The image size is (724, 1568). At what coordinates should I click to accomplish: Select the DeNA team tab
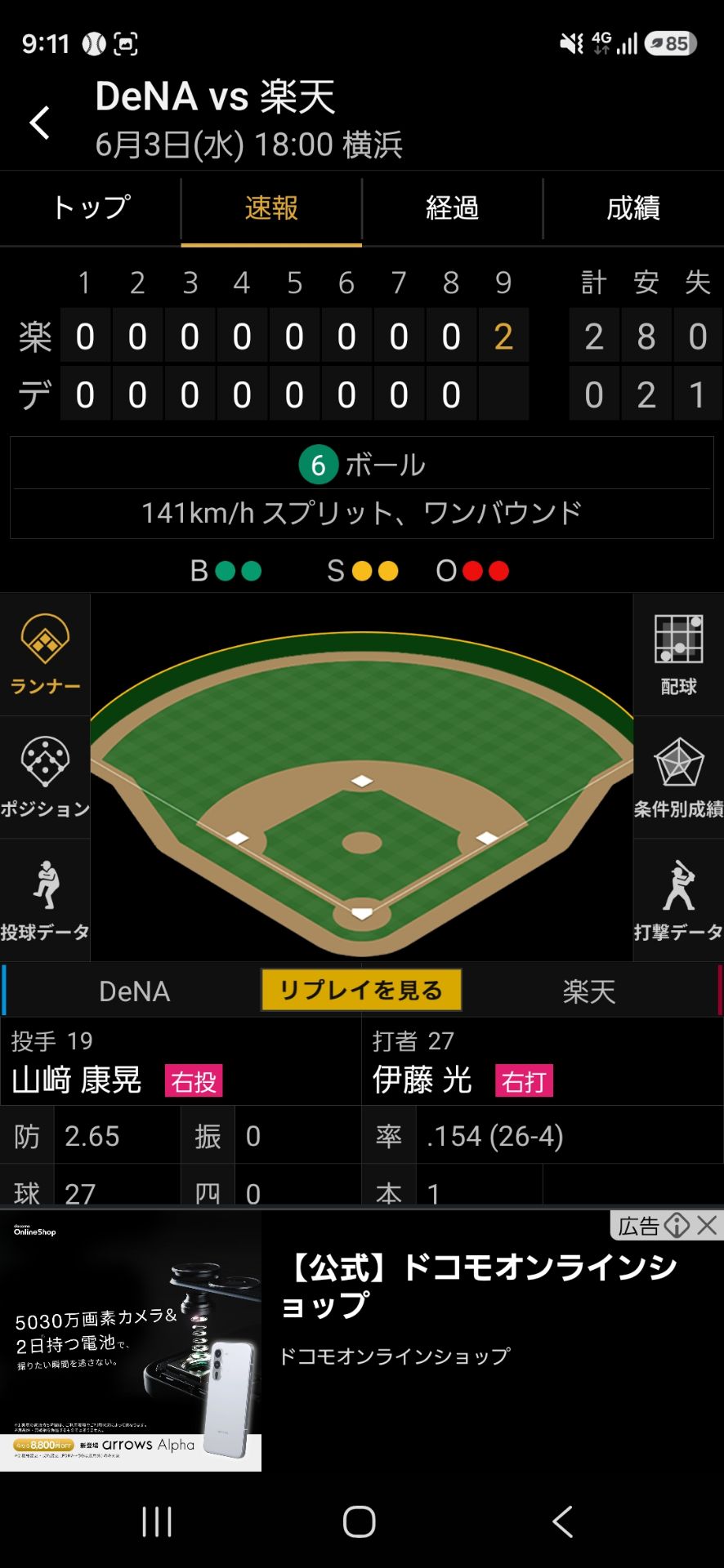(135, 991)
